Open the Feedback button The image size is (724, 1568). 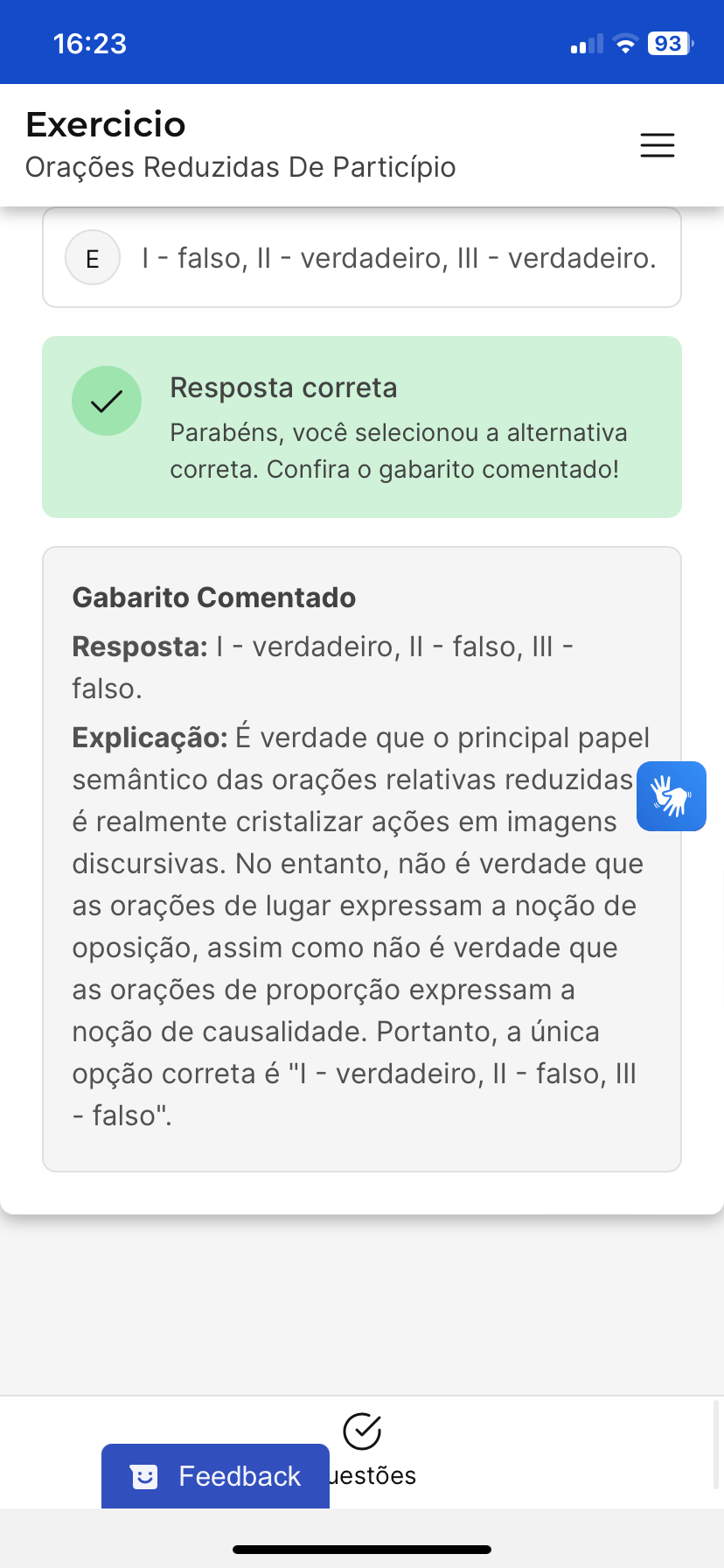(215, 1476)
